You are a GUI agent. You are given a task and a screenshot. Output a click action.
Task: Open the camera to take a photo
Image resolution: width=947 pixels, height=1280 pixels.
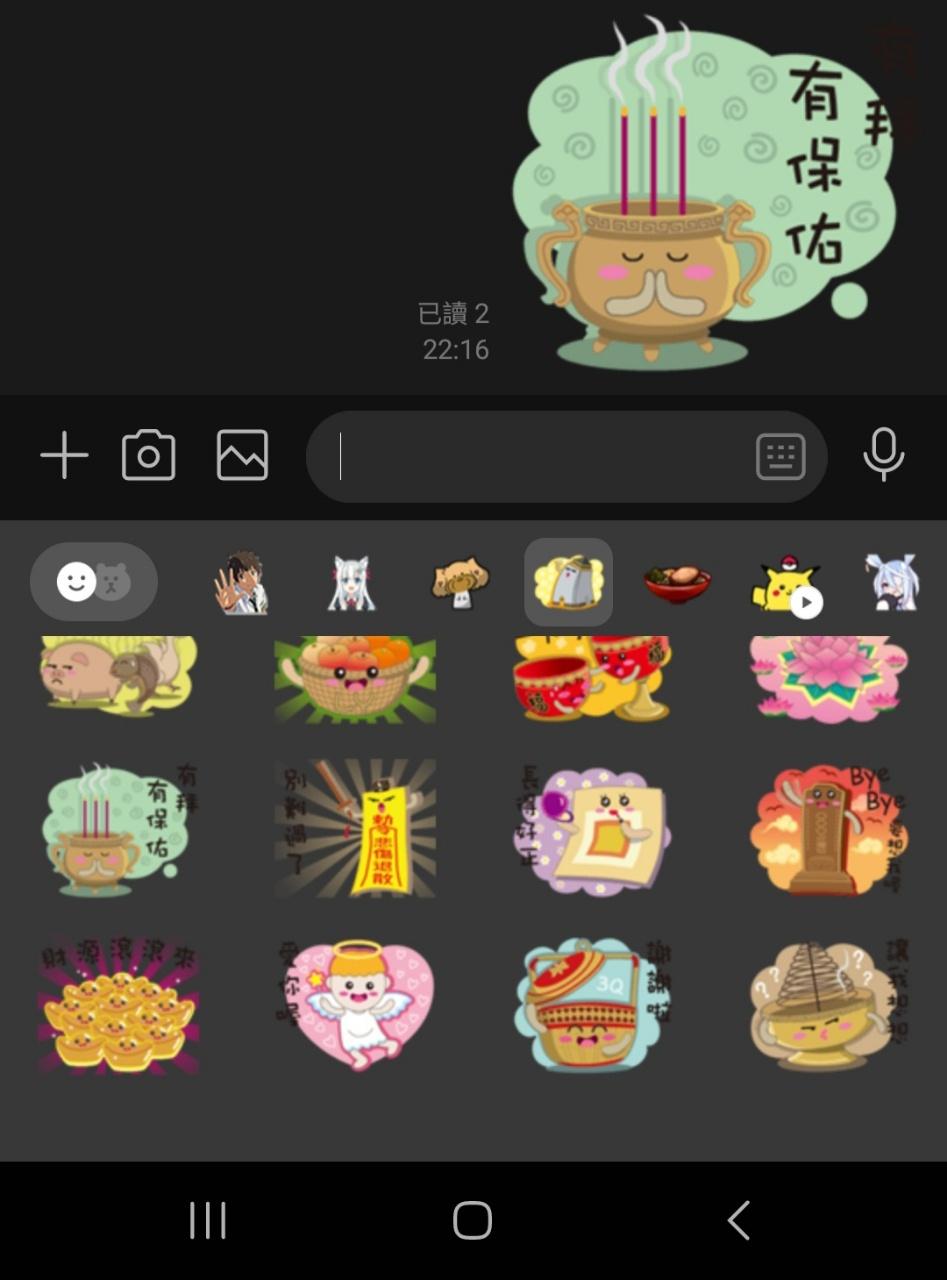(x=149, y=456)
